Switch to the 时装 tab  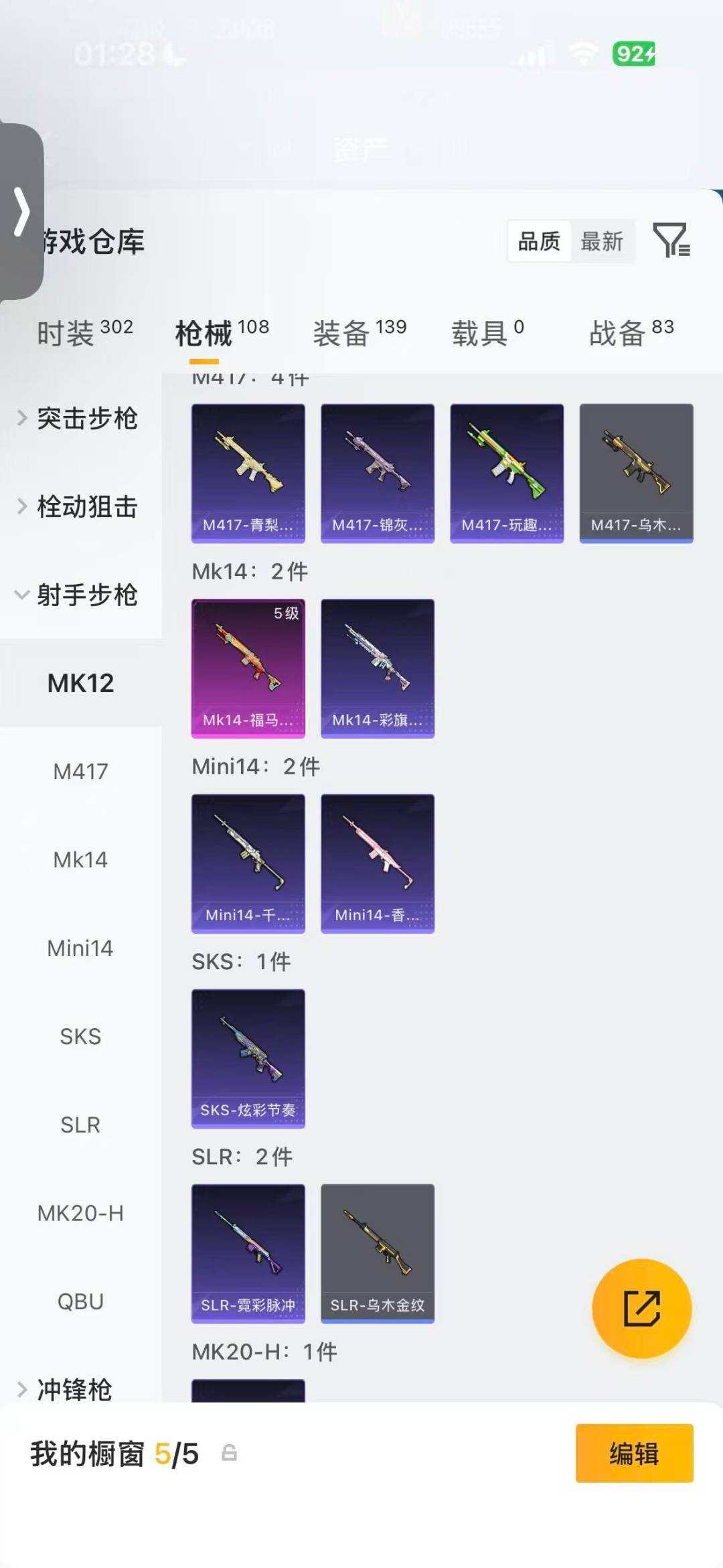pos(85,332)
